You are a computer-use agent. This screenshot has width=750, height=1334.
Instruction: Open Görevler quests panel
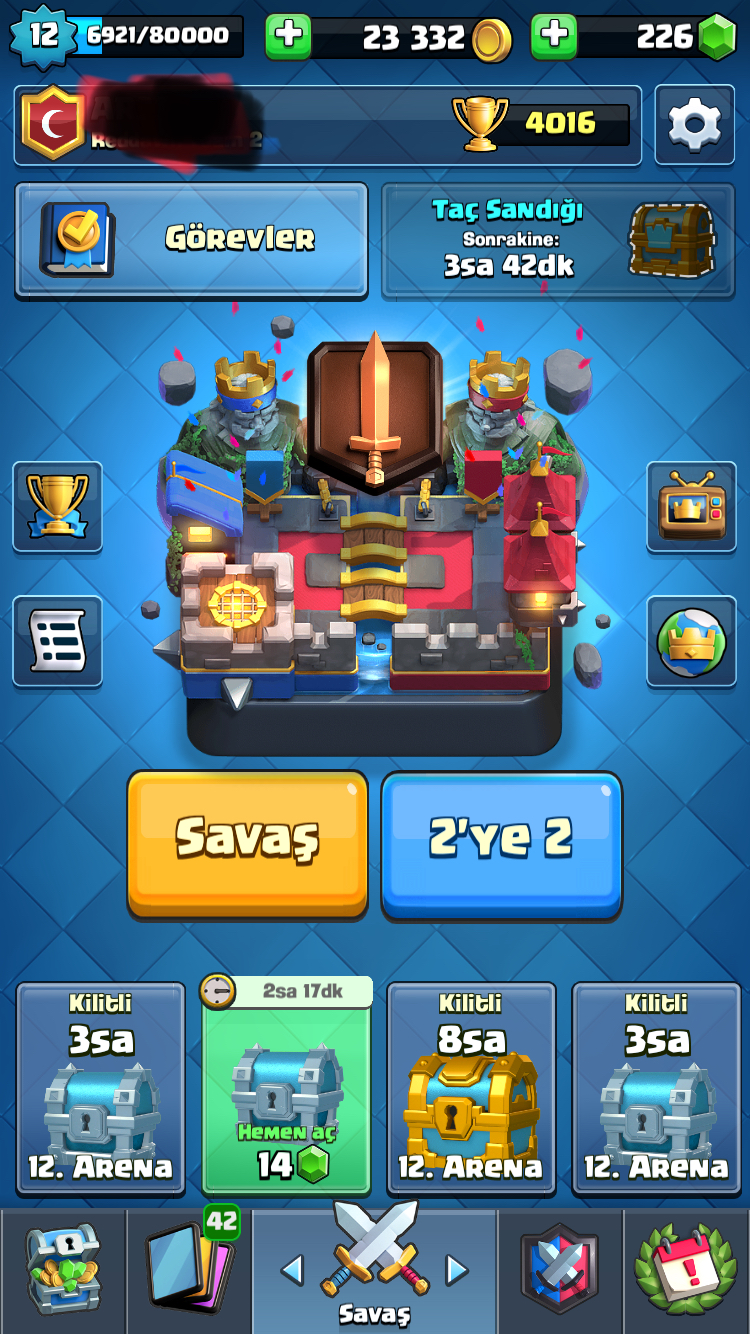[191, 239]
